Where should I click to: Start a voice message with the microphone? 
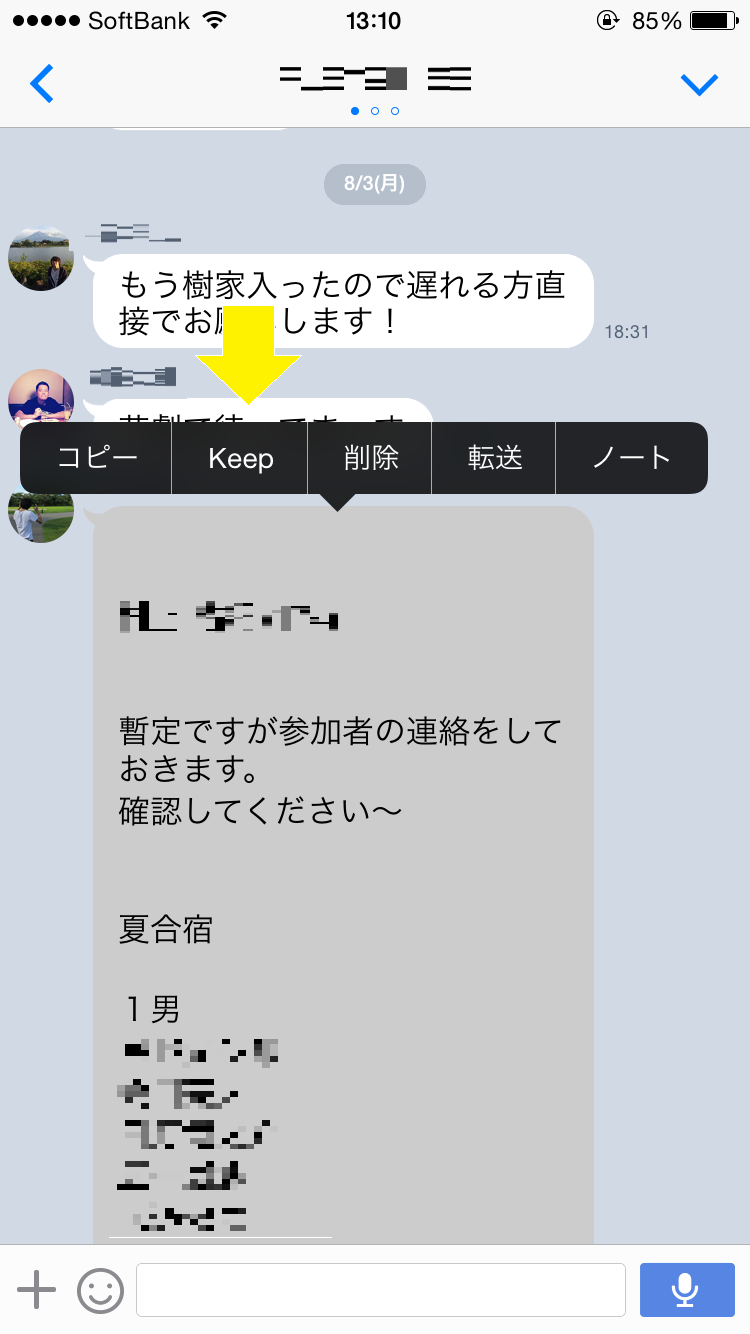(x=686, y=1290)
